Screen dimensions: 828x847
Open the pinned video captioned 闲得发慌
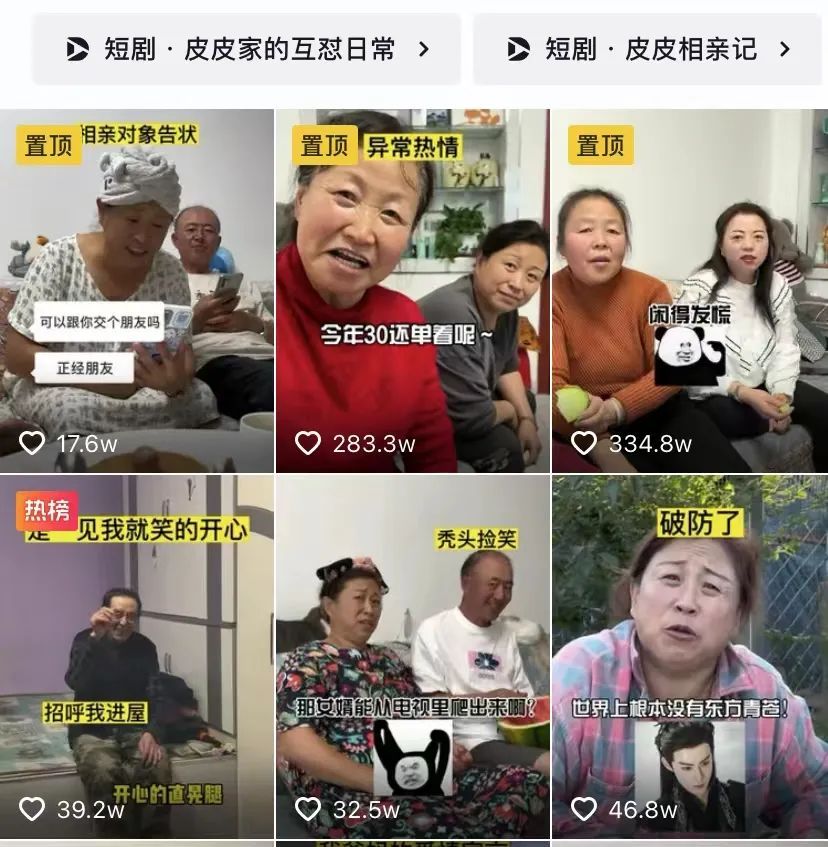click(x=689, y=290)
